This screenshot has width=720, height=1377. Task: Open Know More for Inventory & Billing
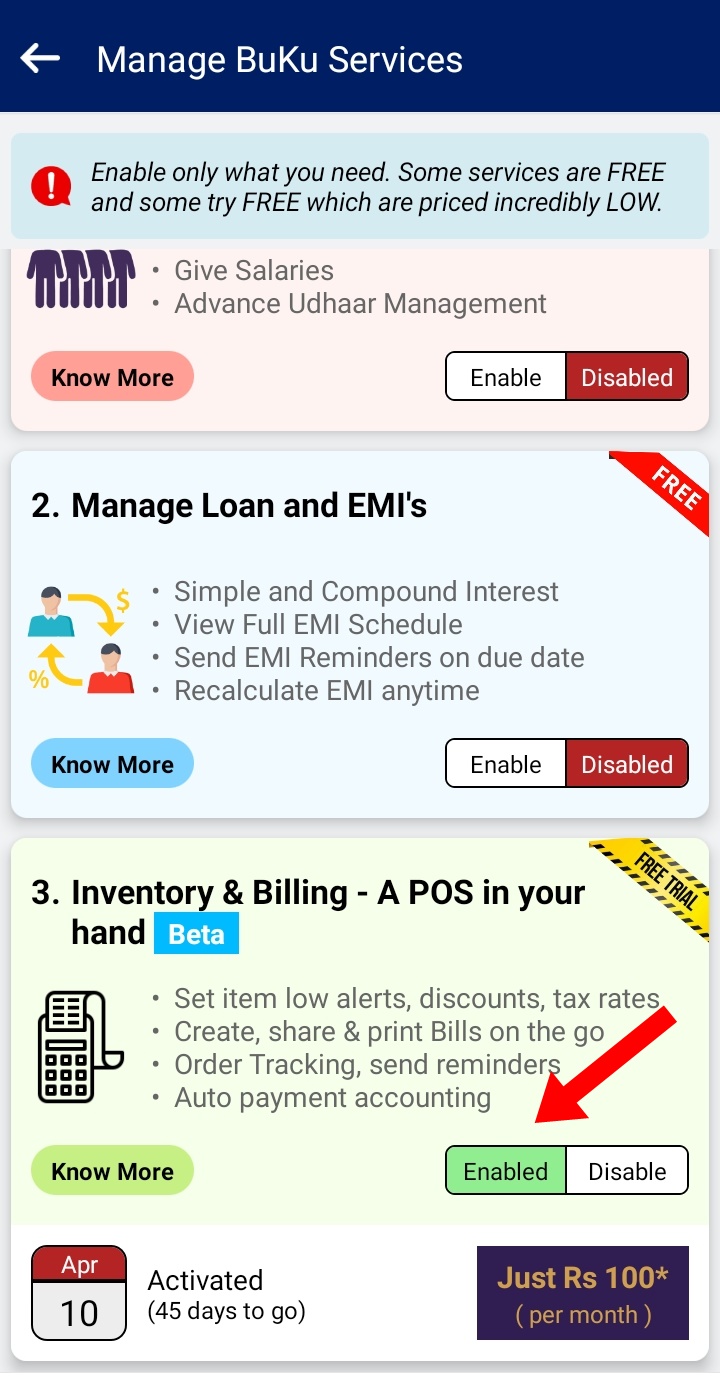(x=112, y=1171)
